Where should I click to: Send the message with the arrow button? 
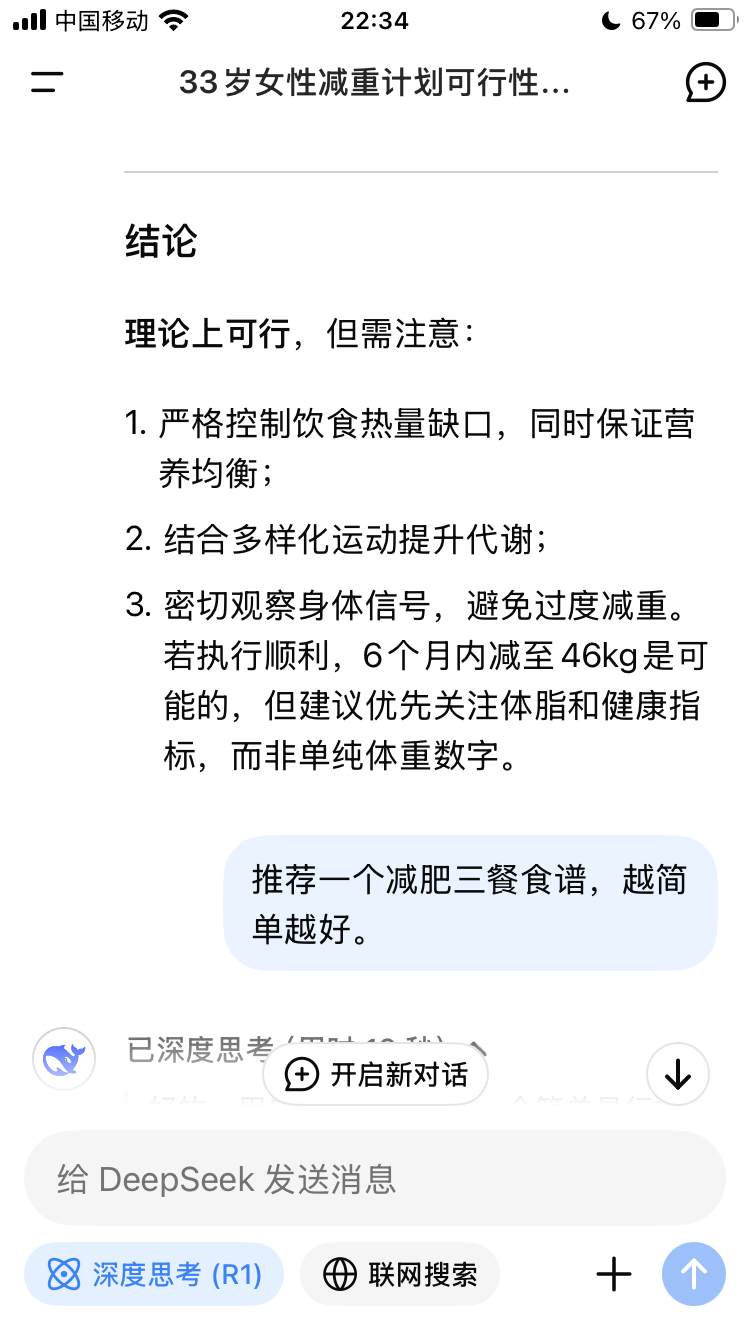click(x=694, y=1274)
